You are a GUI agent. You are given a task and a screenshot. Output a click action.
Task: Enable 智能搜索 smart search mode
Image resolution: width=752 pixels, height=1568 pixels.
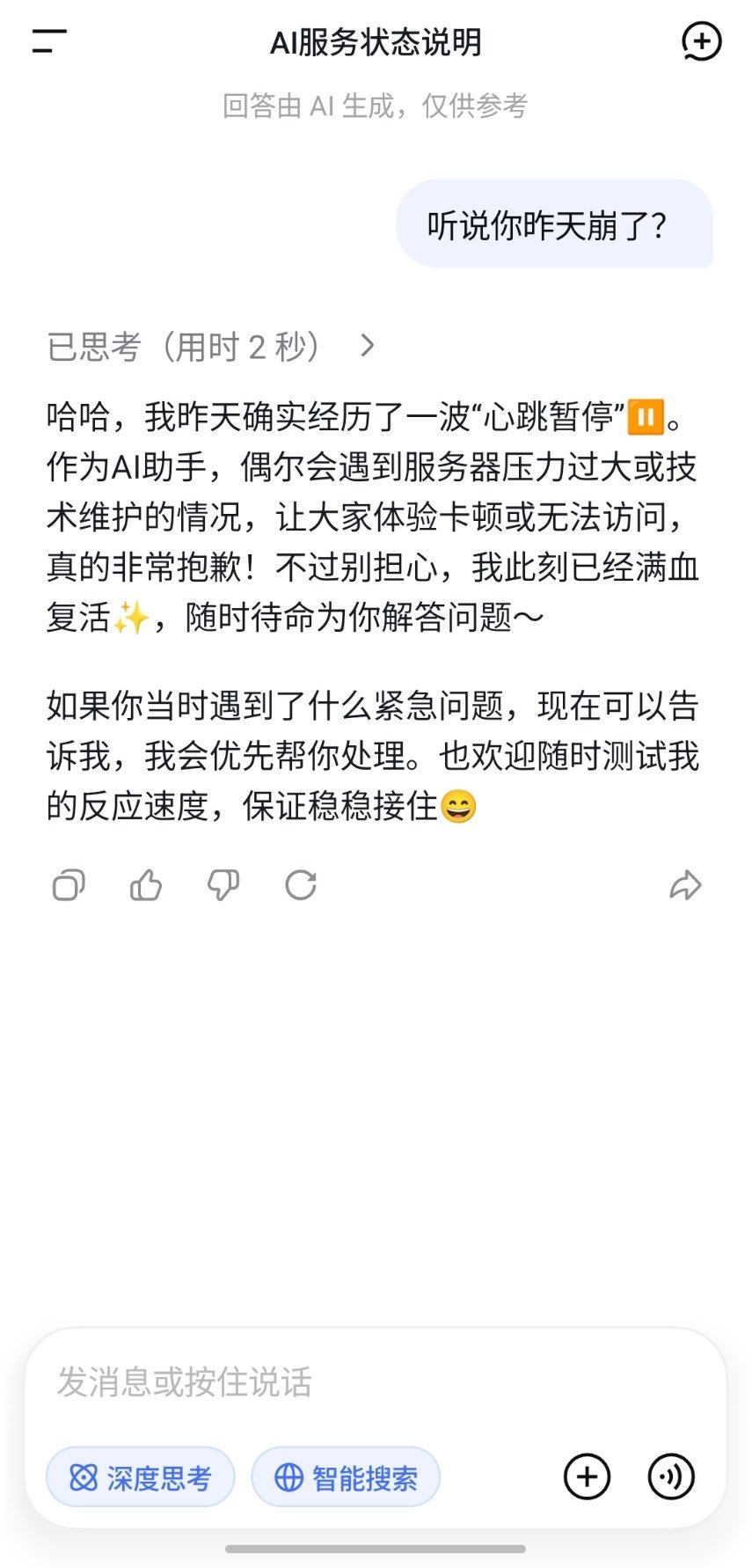tap(345, 1477)
